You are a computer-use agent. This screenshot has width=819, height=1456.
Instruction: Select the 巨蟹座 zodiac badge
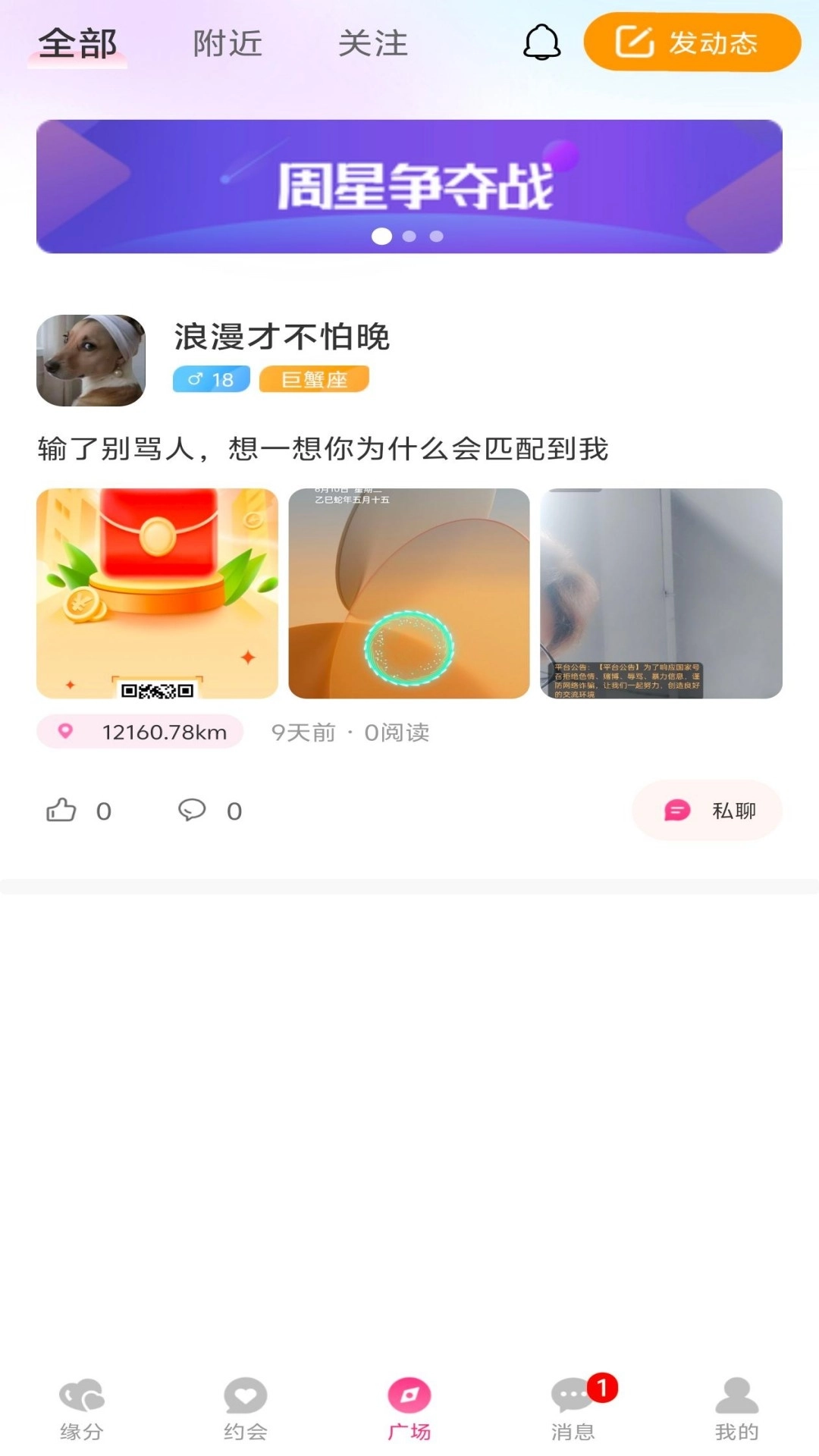tap(315, 379)
